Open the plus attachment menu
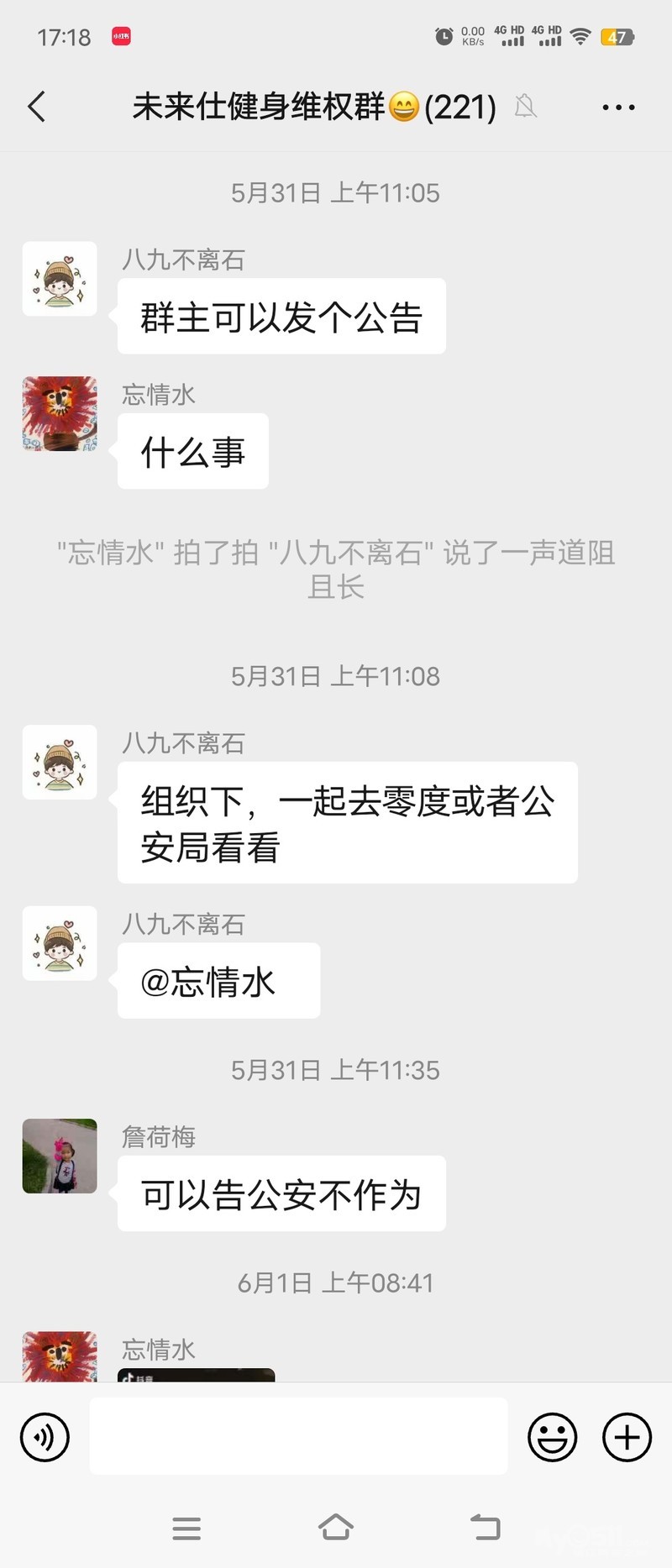672x1568 pixels. point(627,1437)
